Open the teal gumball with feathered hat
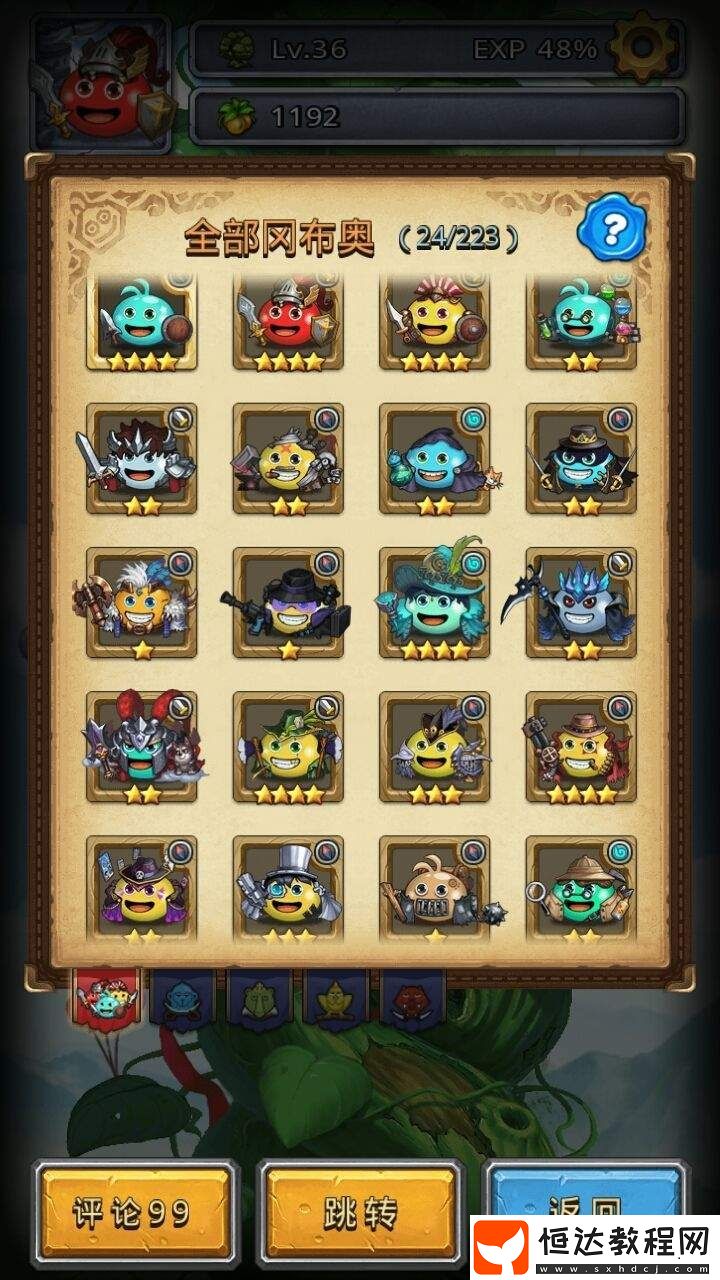720x1280 pixels. click(x=434, y=602)
